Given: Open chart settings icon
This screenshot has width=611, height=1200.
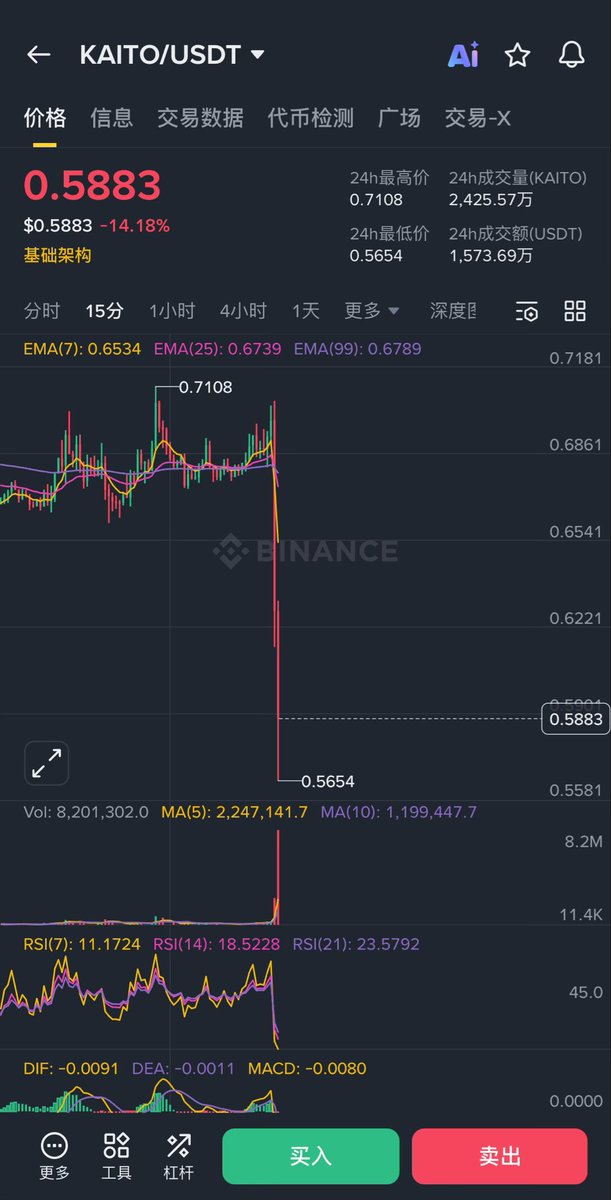Looking at the screenshot, I should pos(527,311).
